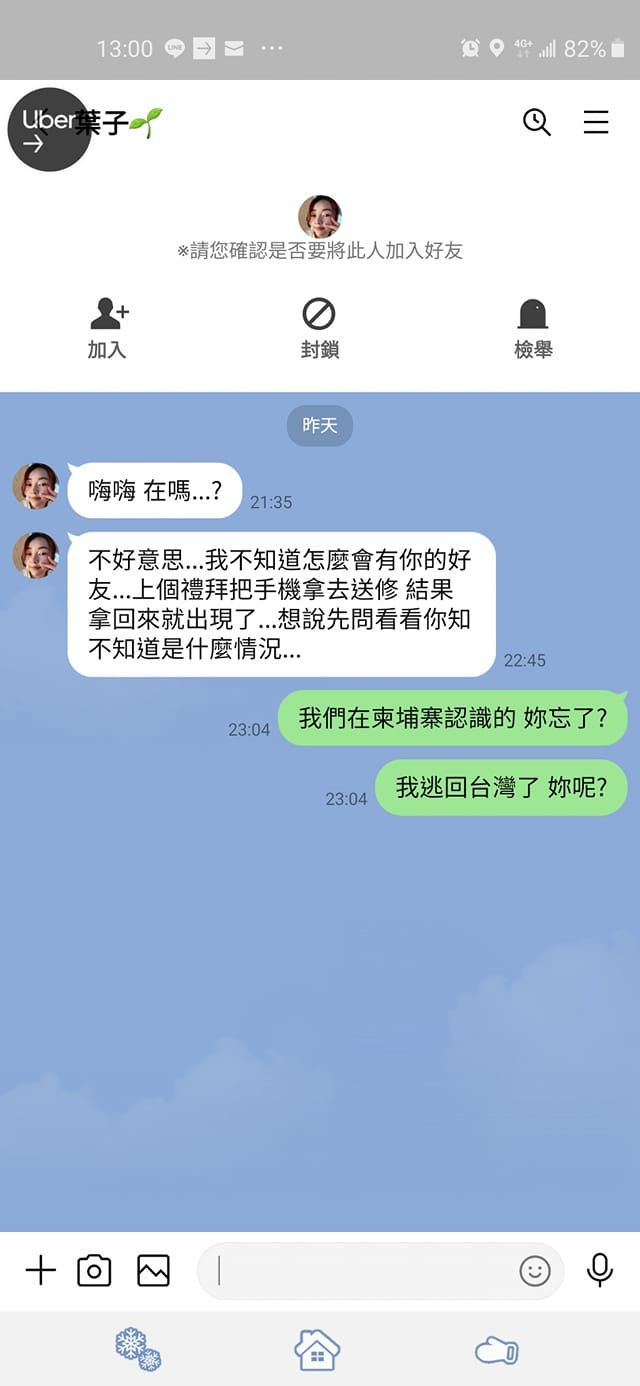Tap the house home button
Screen dimensions: 640x1386
pyautogui.click(x=317, y=1350)
